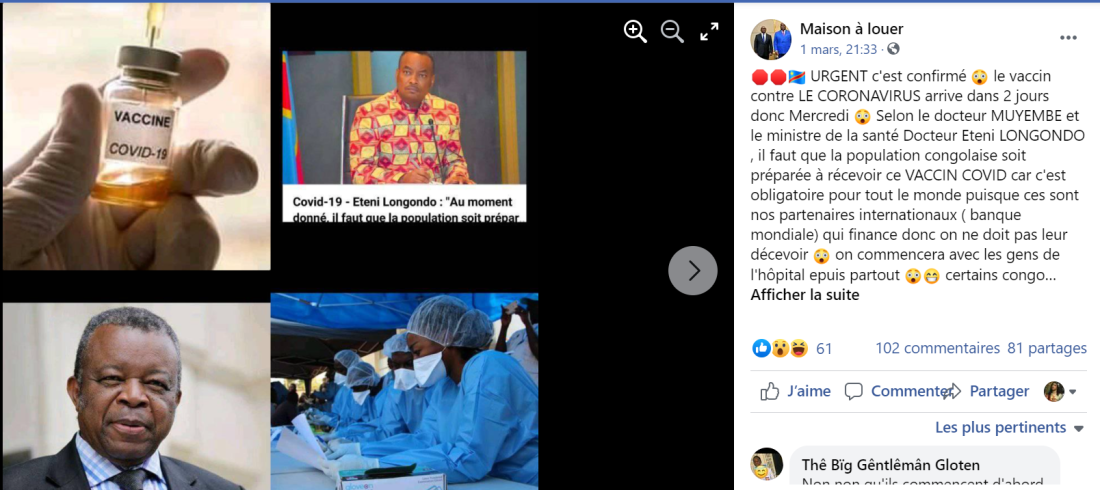This screenshot has height=490, width=1100.
Task: Enter fullscreen photo view
Action: (x=709, y=32)
